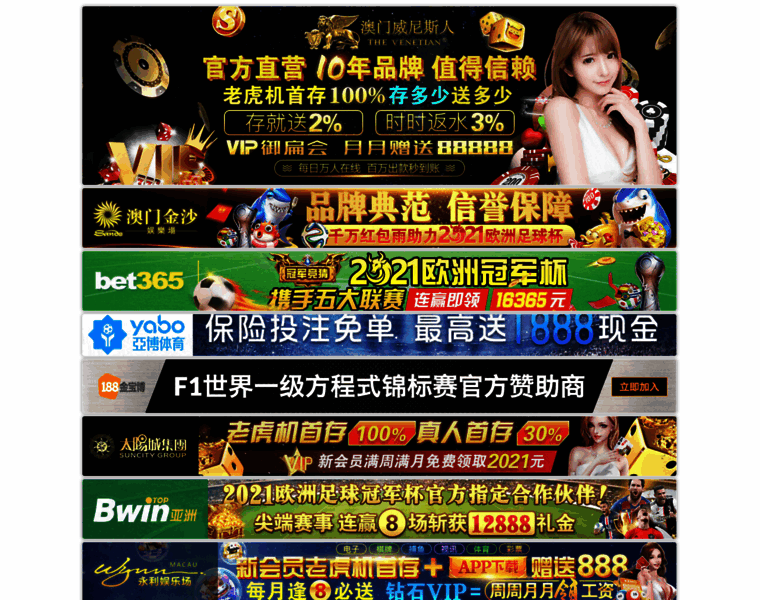Viewport: 760px width, 600px height.
Task: Open the yabo 亚博体育 banner
Action: tap(378, 335)
